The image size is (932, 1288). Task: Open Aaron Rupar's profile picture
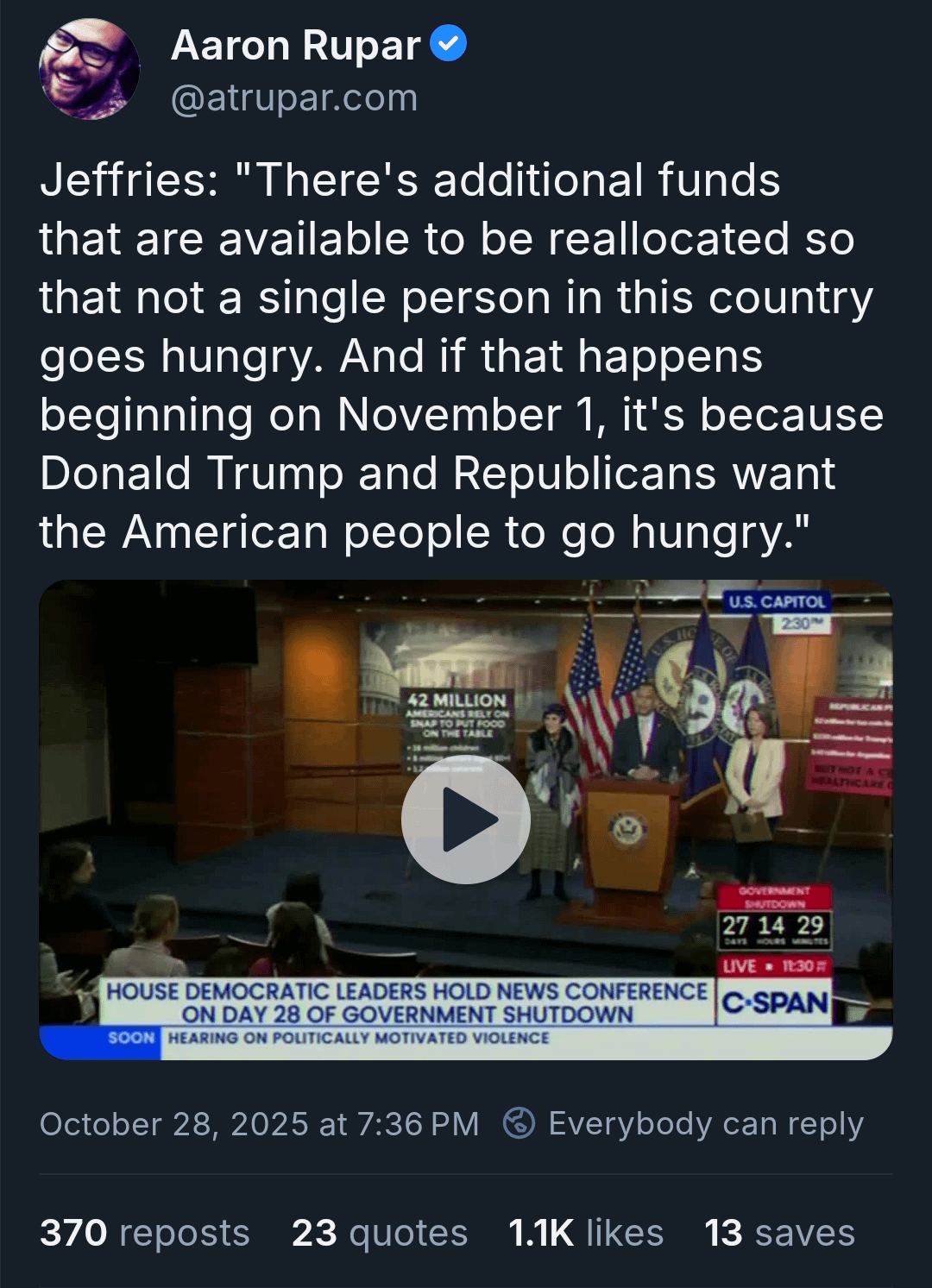90,69
